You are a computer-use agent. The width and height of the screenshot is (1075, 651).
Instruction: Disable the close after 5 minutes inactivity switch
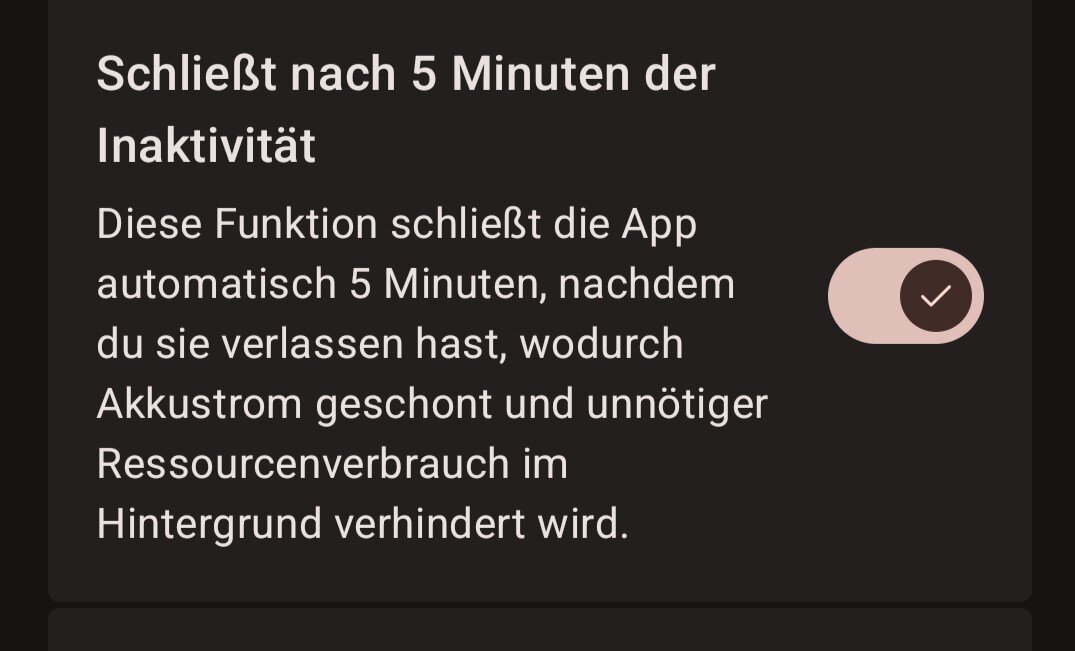point(905,296)
